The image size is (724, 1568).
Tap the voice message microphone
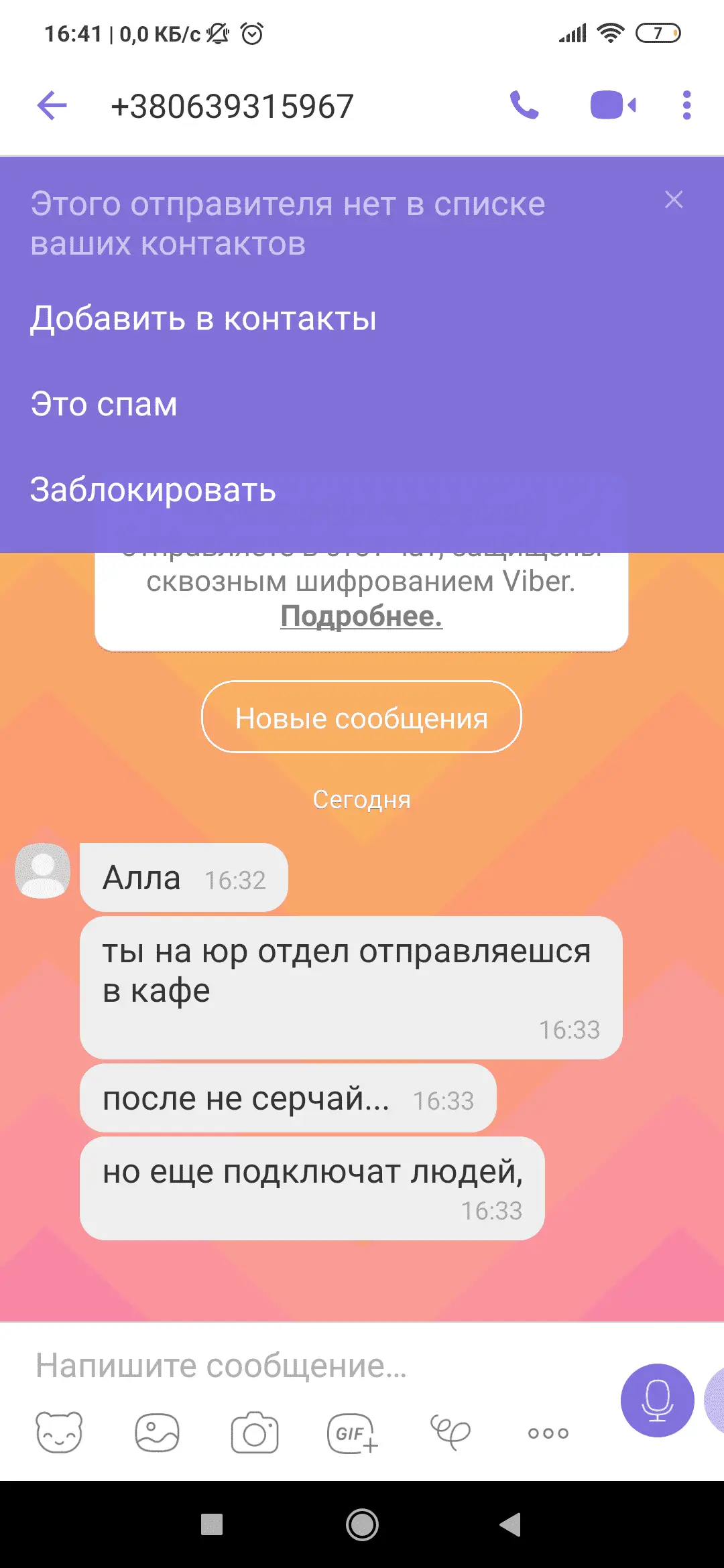(657, 1400)
